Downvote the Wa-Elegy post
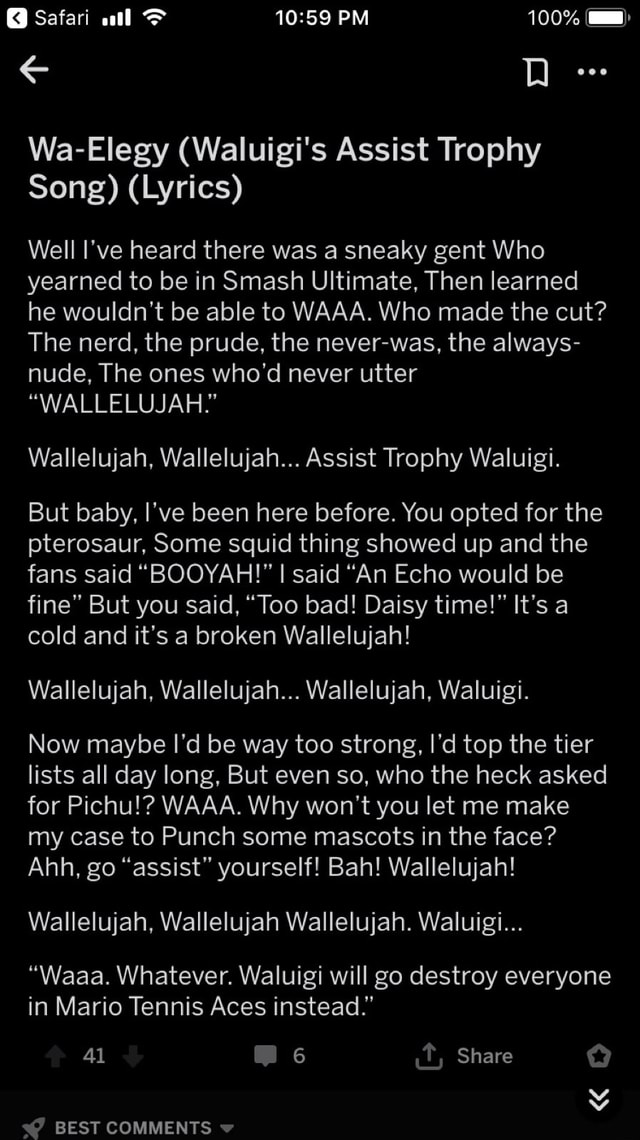Viewport: 640px width, 1140px height. [x=133, y=1056]
